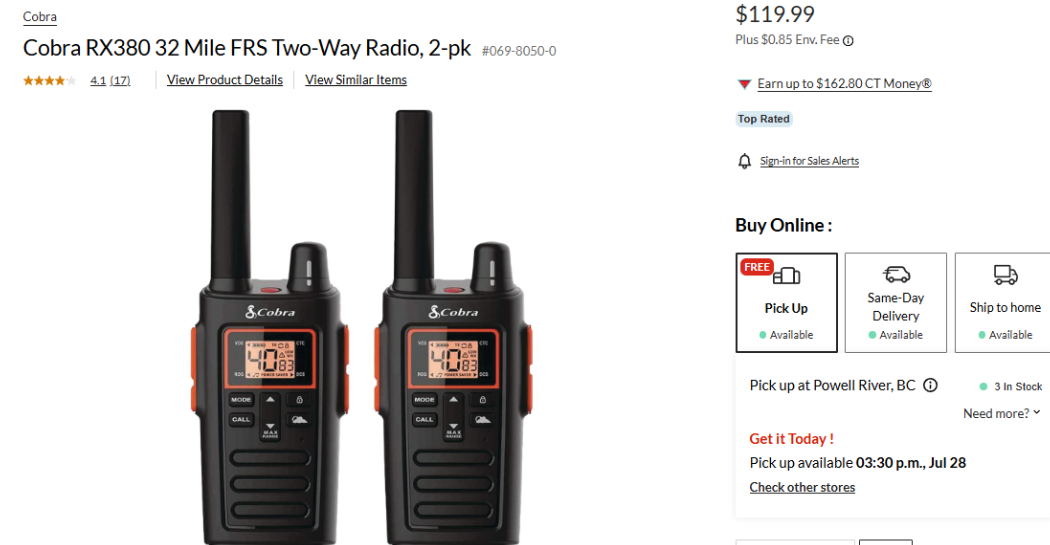Open the Cobra brand link

pyautogui.click(x=40, y=17)
